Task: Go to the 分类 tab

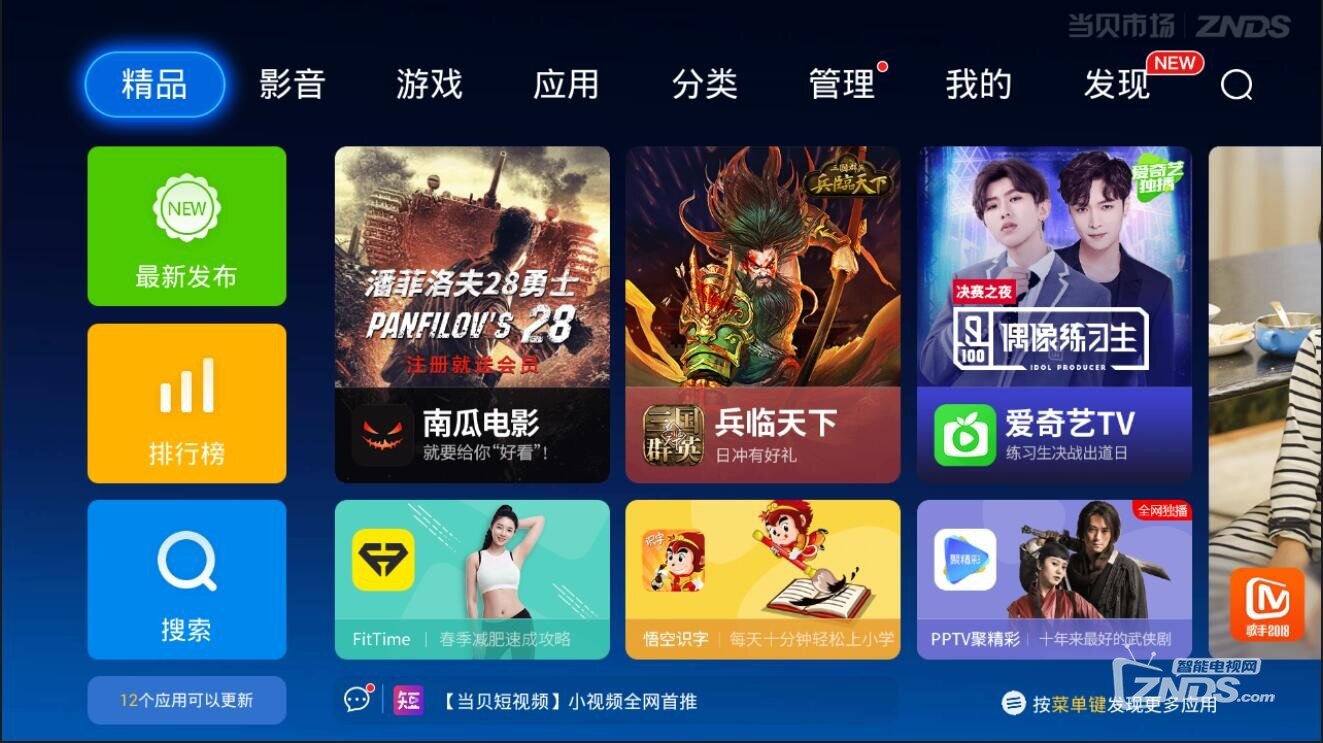Action: click(x=704, y=85)
